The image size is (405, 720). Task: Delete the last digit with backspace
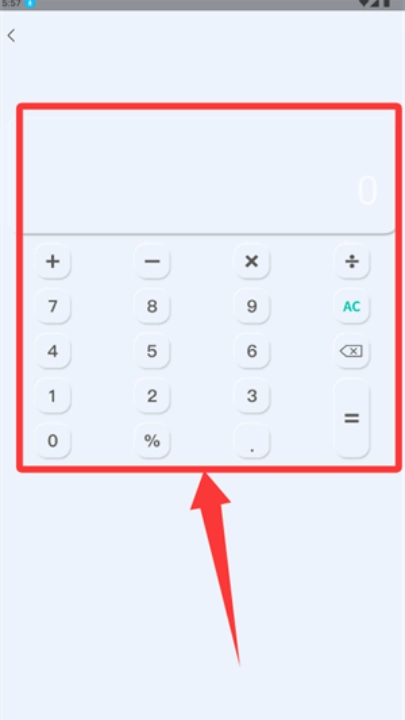click(352, 351)
